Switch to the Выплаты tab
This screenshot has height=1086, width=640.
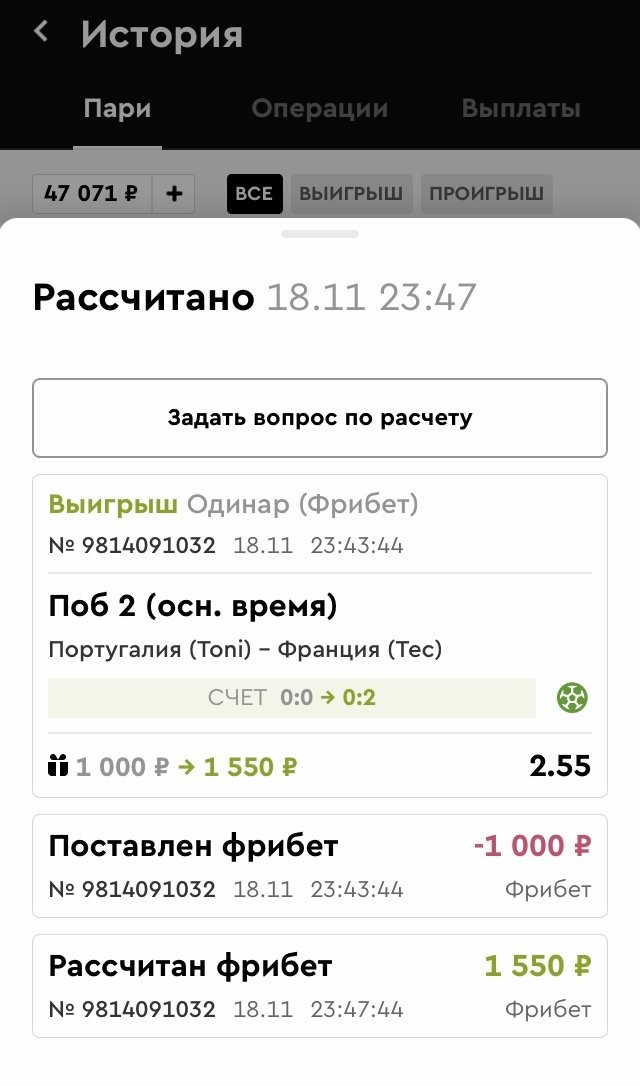(x=521, y=109)
